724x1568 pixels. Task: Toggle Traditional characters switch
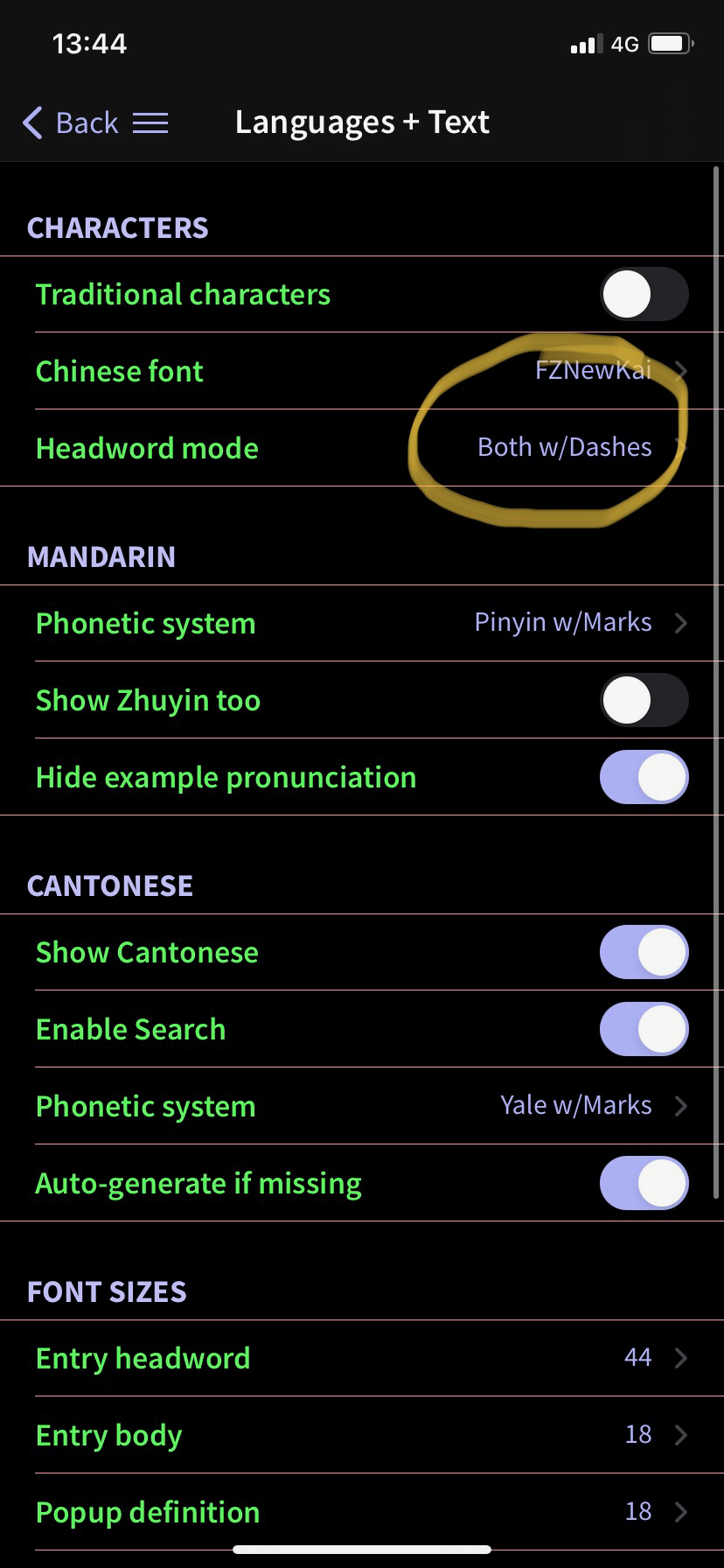click(644, 294)
